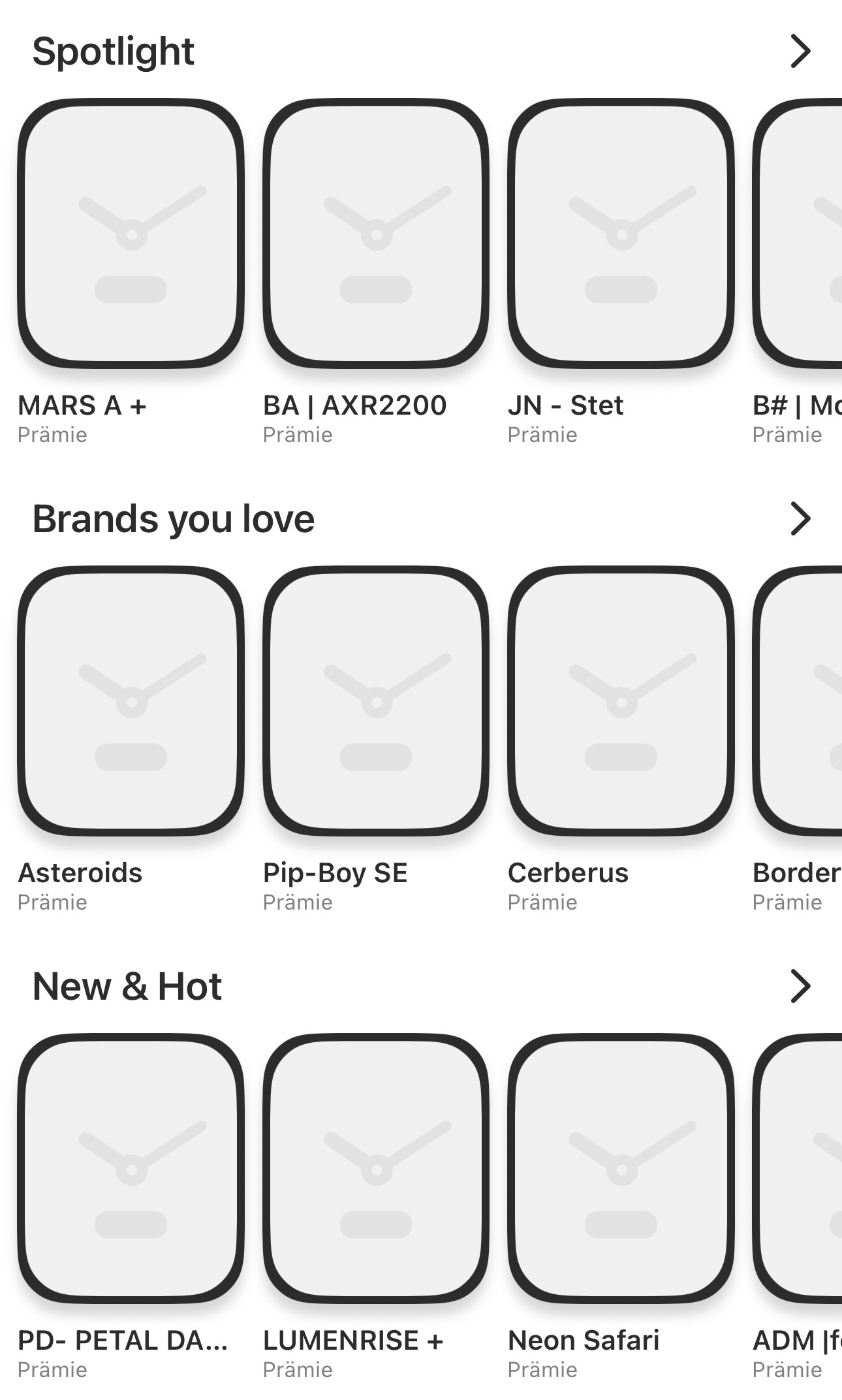Viewport: 842px width, 1400px height.
Task: View the Neon Safari watch face
Action: [x=621, y=1168]
